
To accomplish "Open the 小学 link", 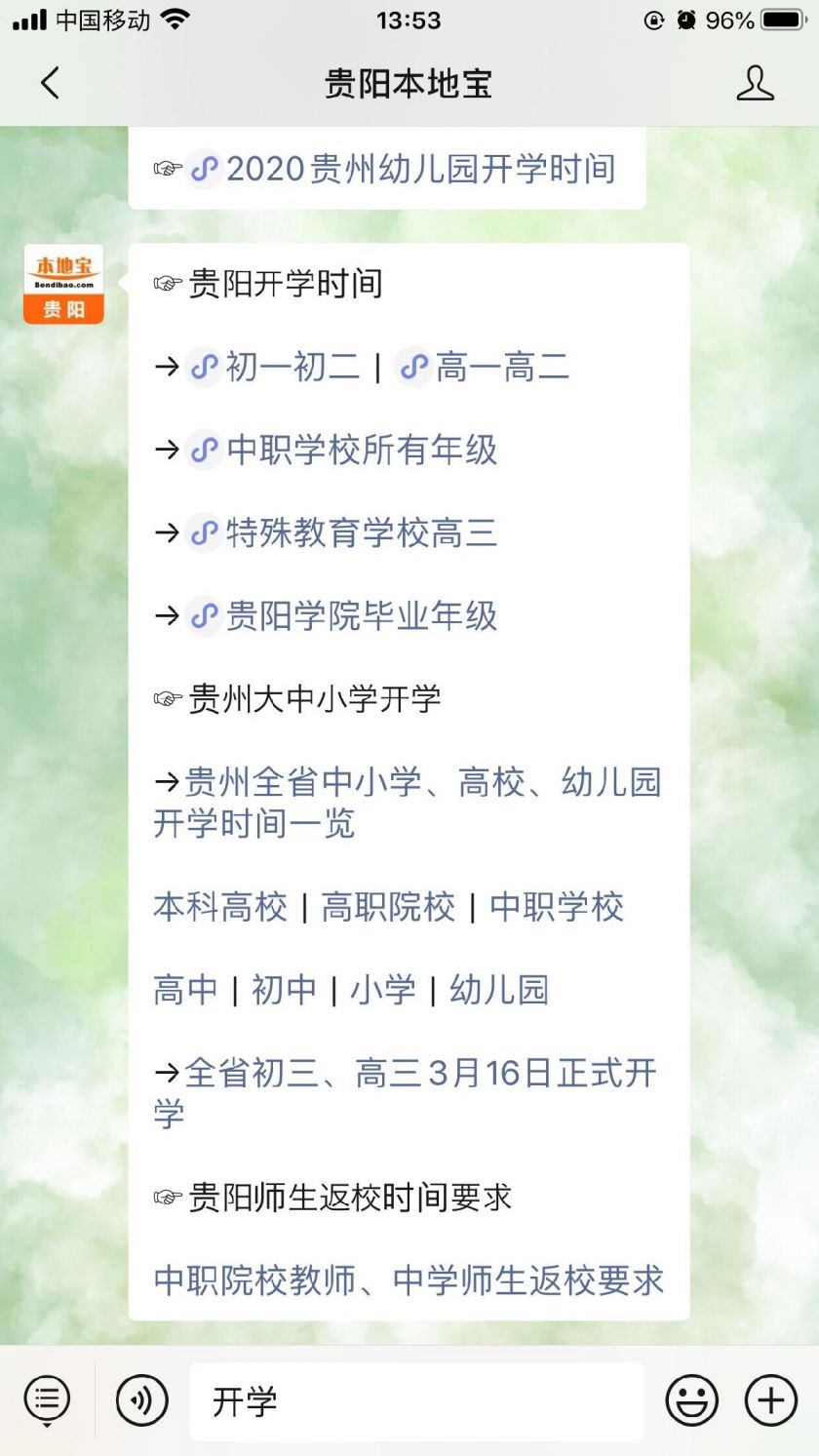I will (383, 991).
